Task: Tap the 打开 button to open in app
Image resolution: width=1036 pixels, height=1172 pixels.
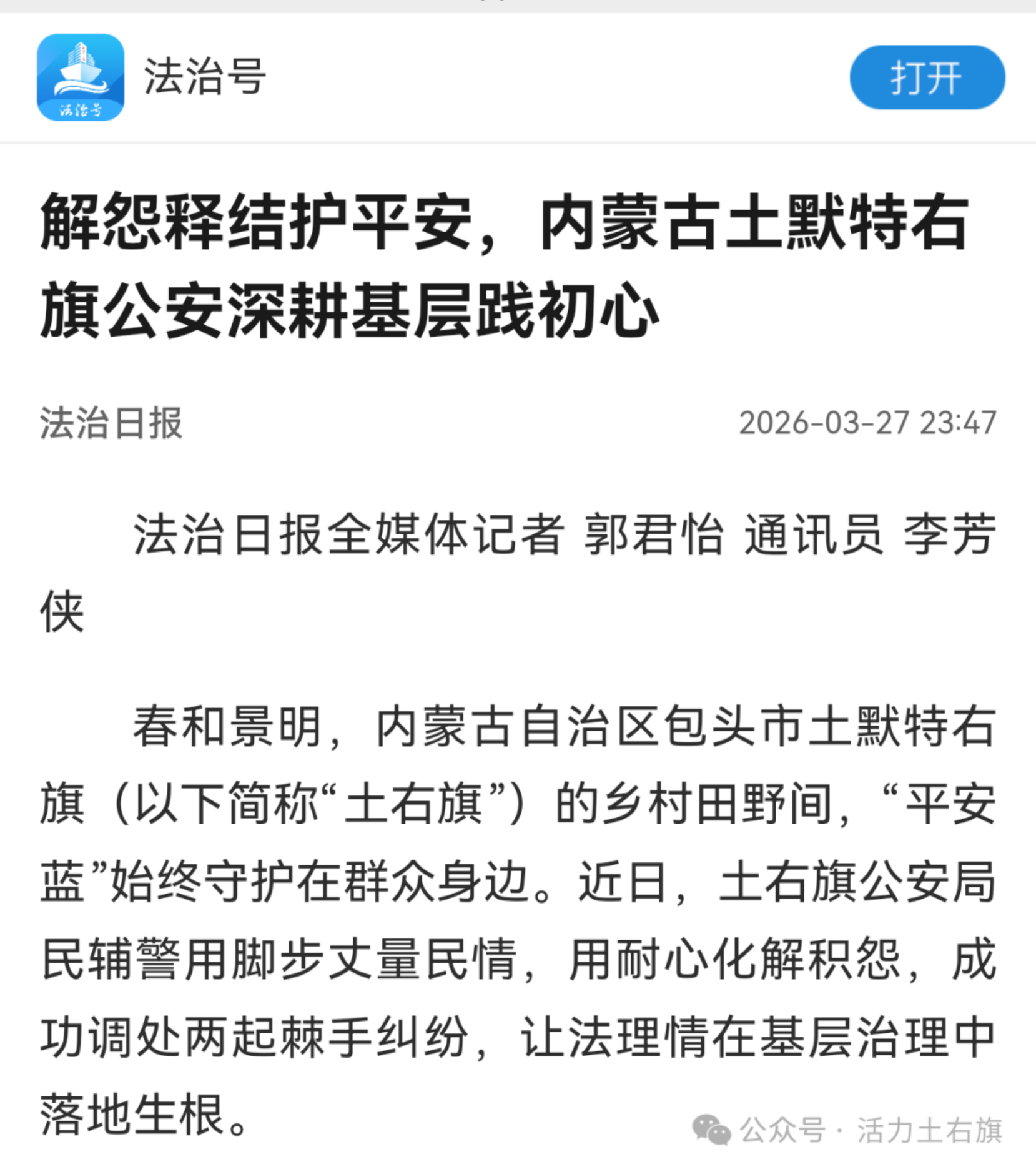Action: (x=927, y=77)
